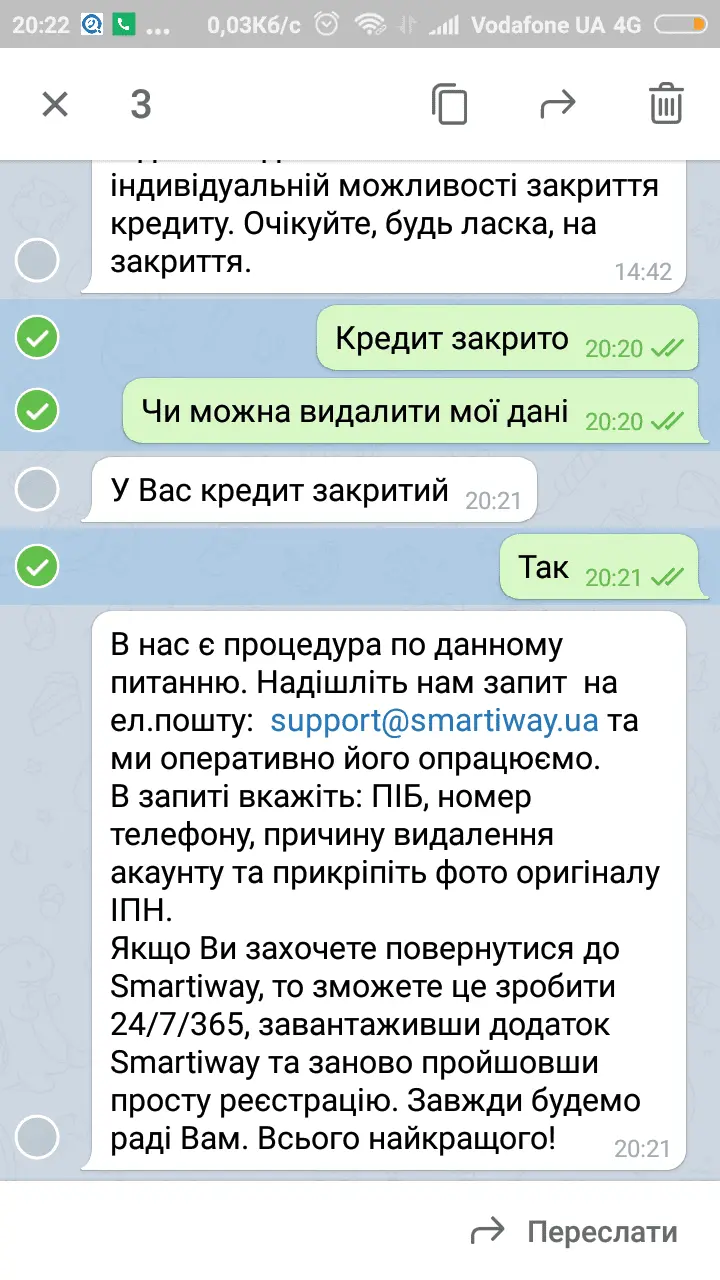This screenshot has width=720, height=1280.
Task: Open the support@smartiway.ua email link
Action: click(434, 721)
